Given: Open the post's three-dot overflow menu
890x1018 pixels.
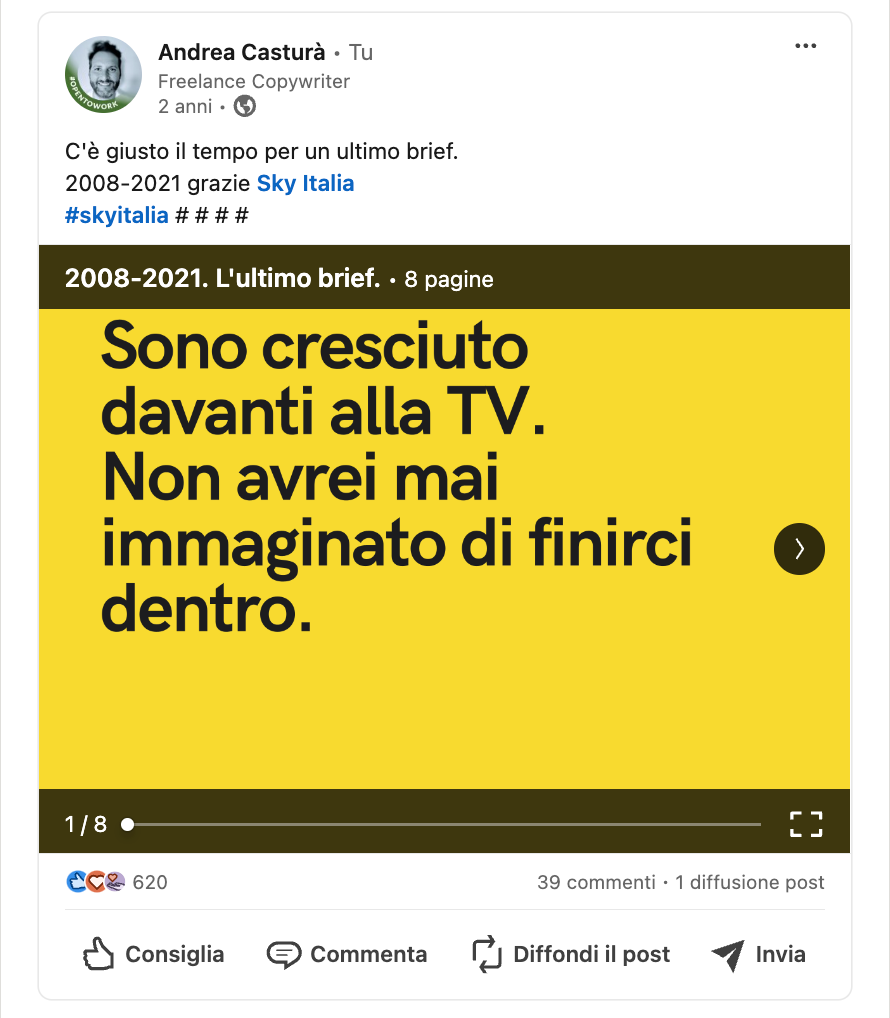Looking at the screenshot, I should pyautogui.click(x=805, y=45).
